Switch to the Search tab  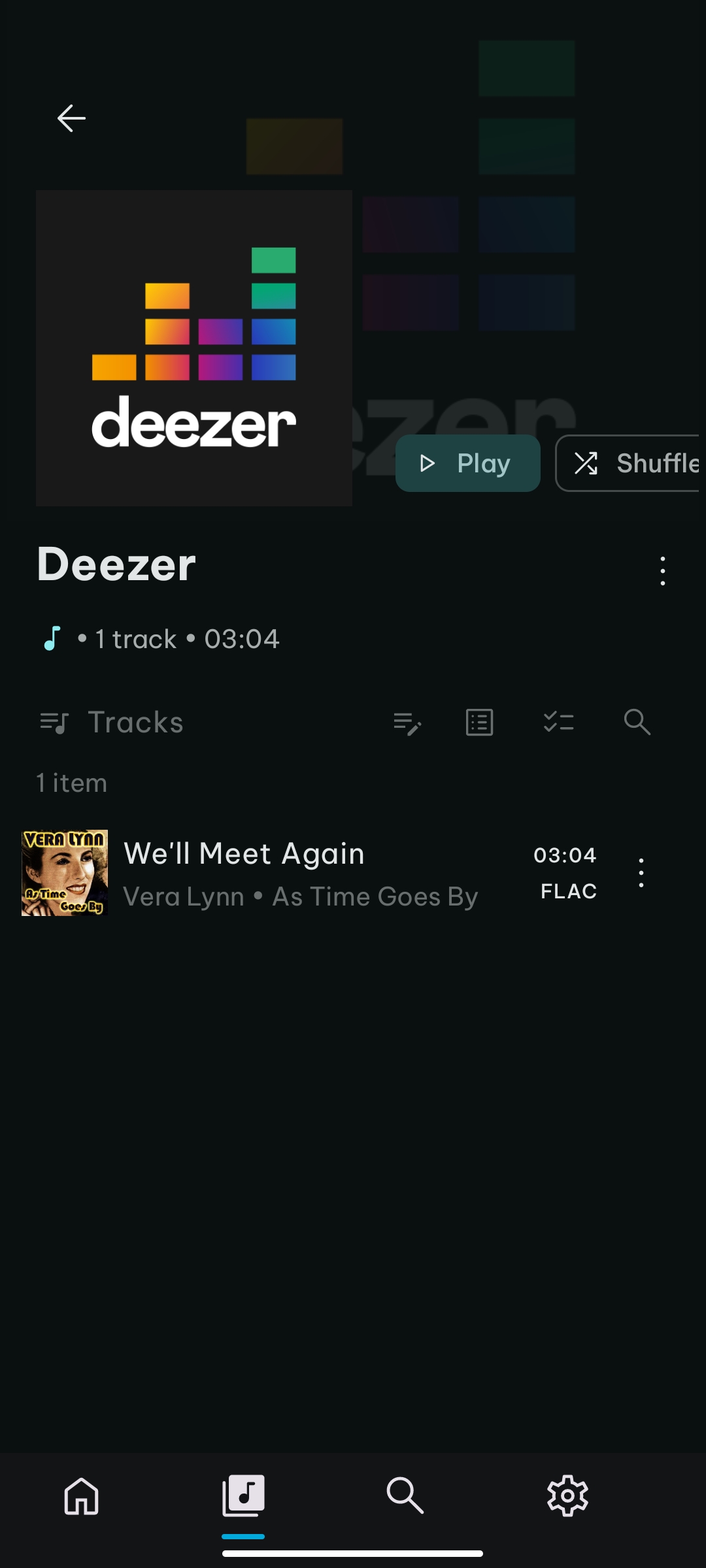tap(405, 1495)
